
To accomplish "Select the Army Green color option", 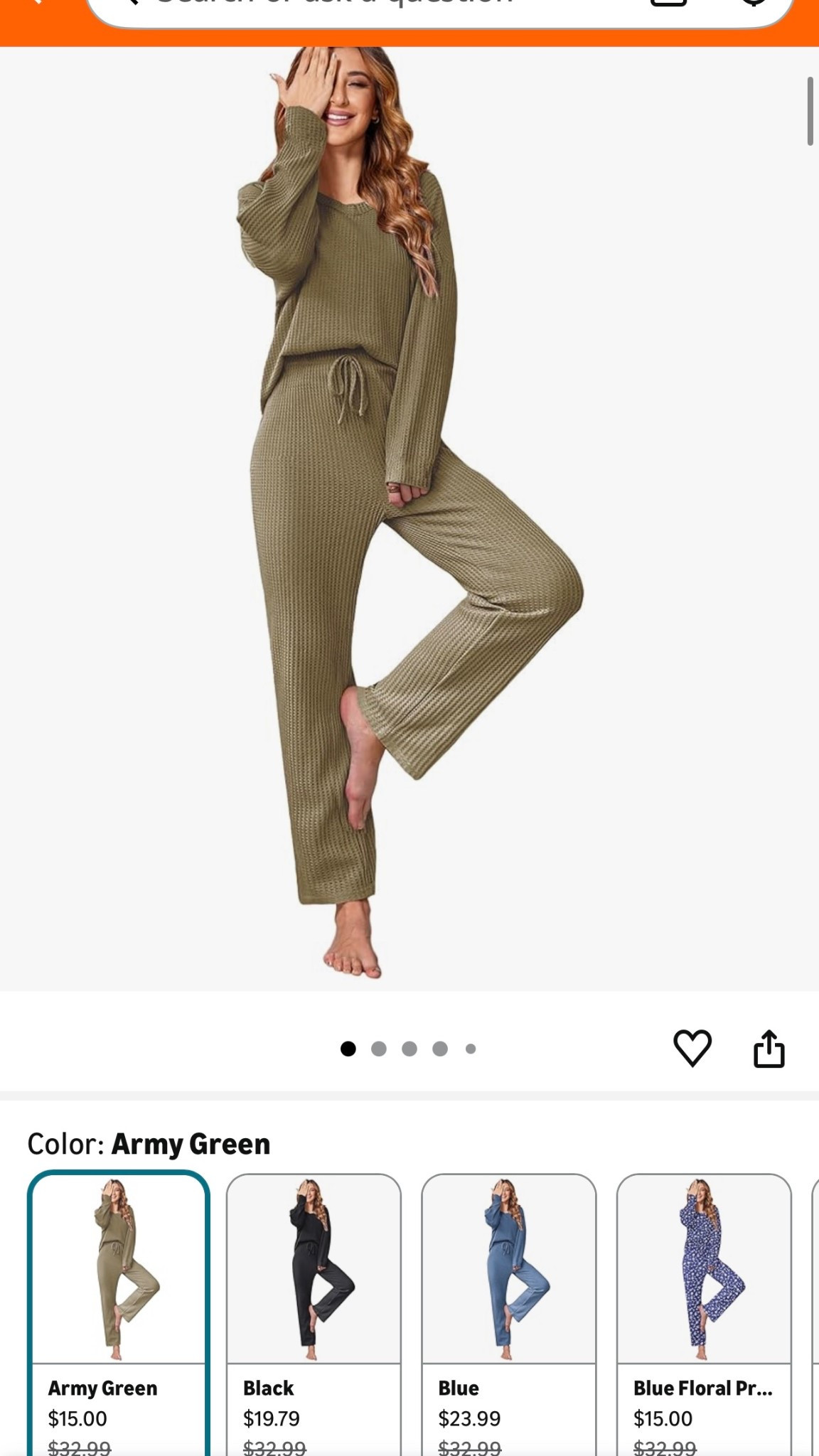I will [118, 1308].
